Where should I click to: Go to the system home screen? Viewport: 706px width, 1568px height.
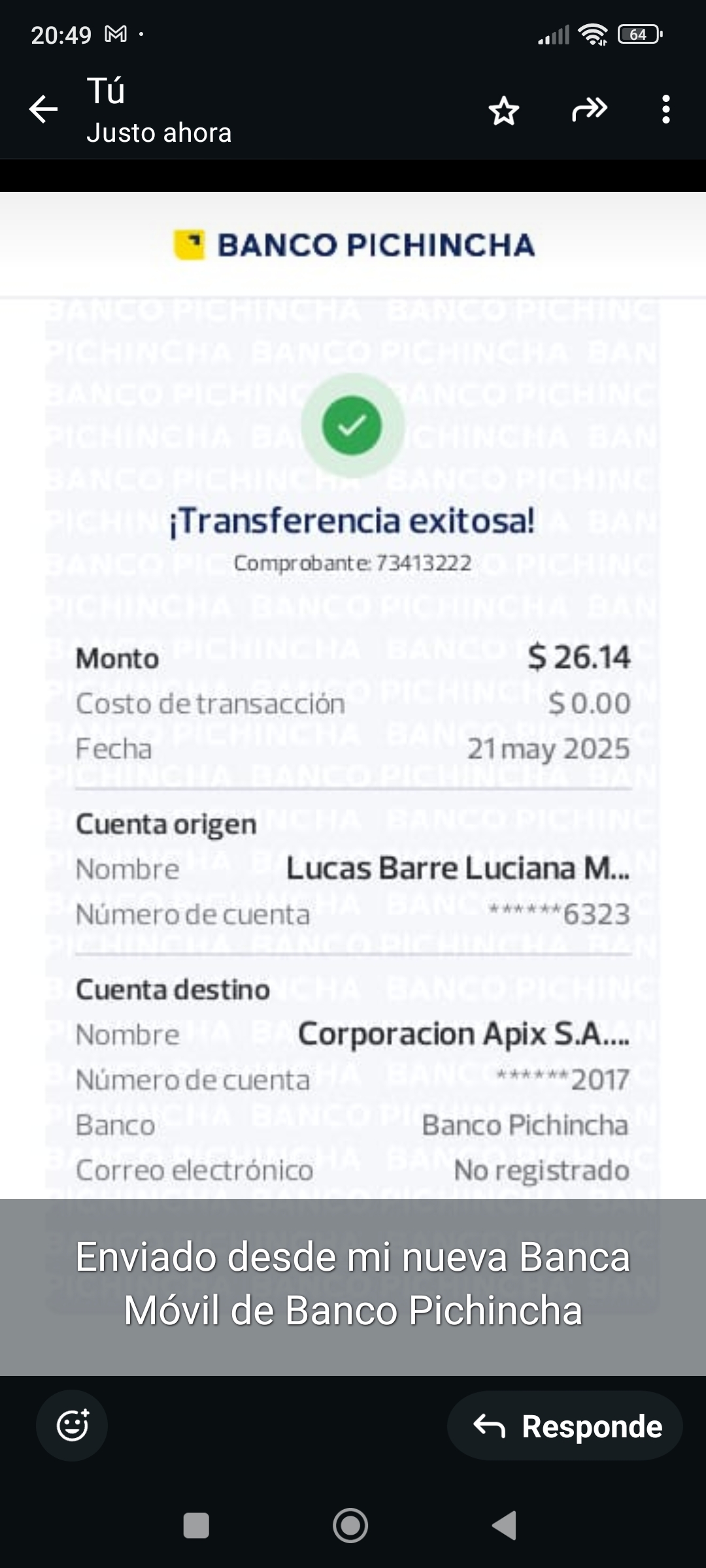coord(350,1526)
